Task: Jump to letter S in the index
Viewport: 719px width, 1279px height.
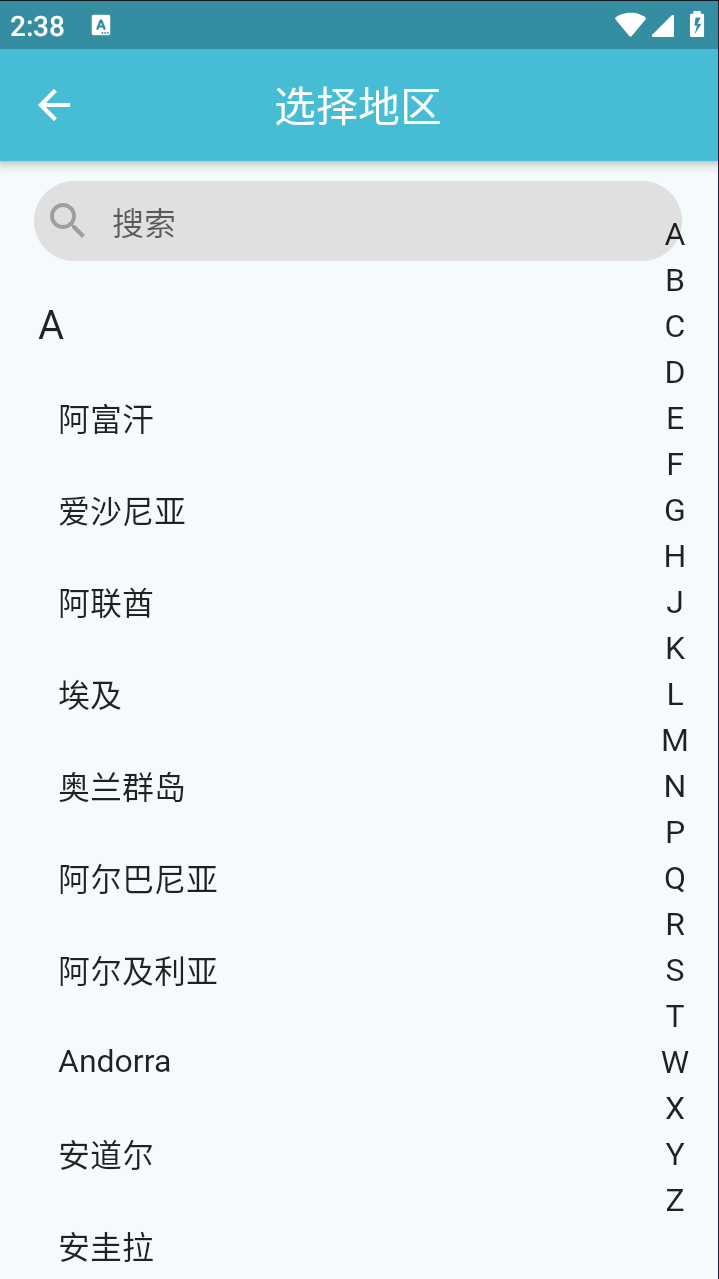Action: (675, 970)
